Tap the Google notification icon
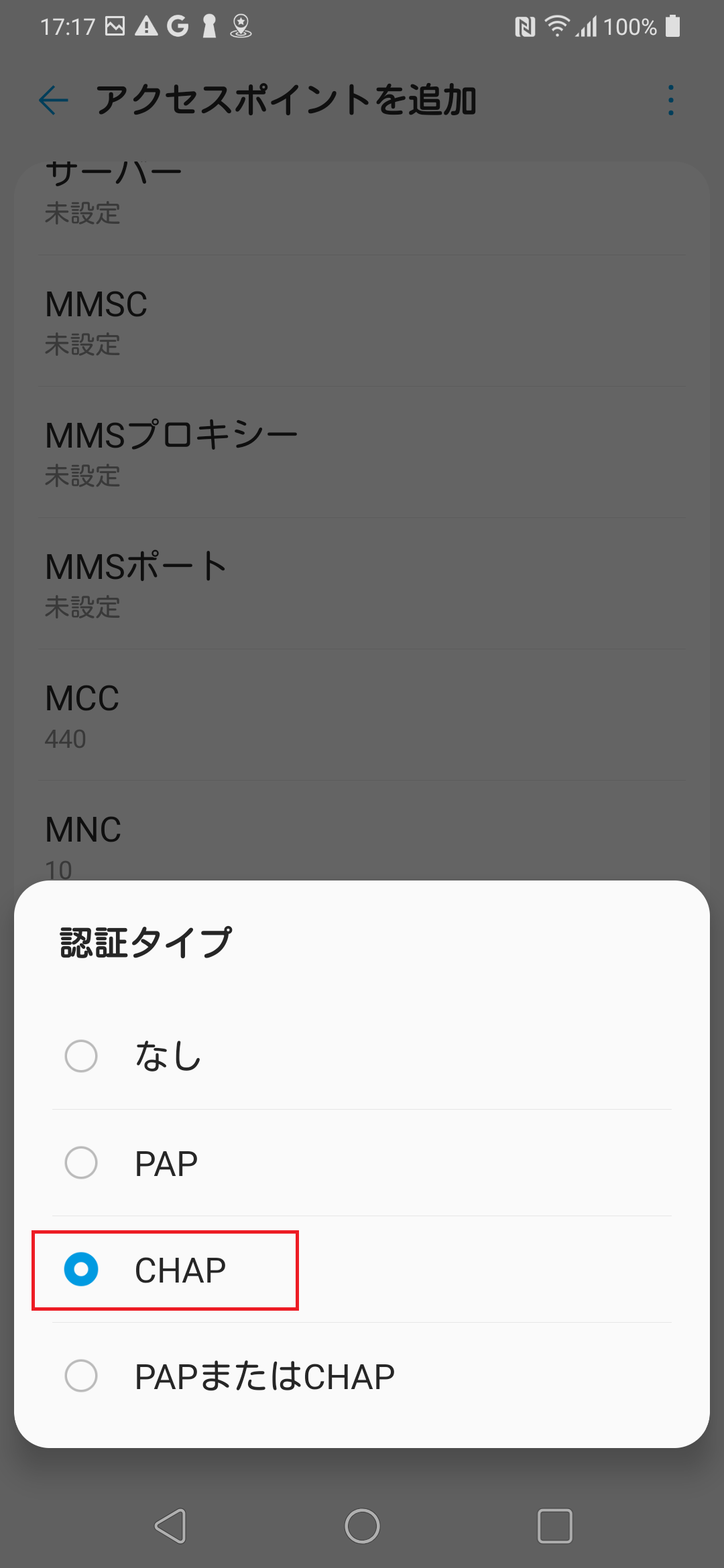The image size is (724, 1568). [176, 25]
